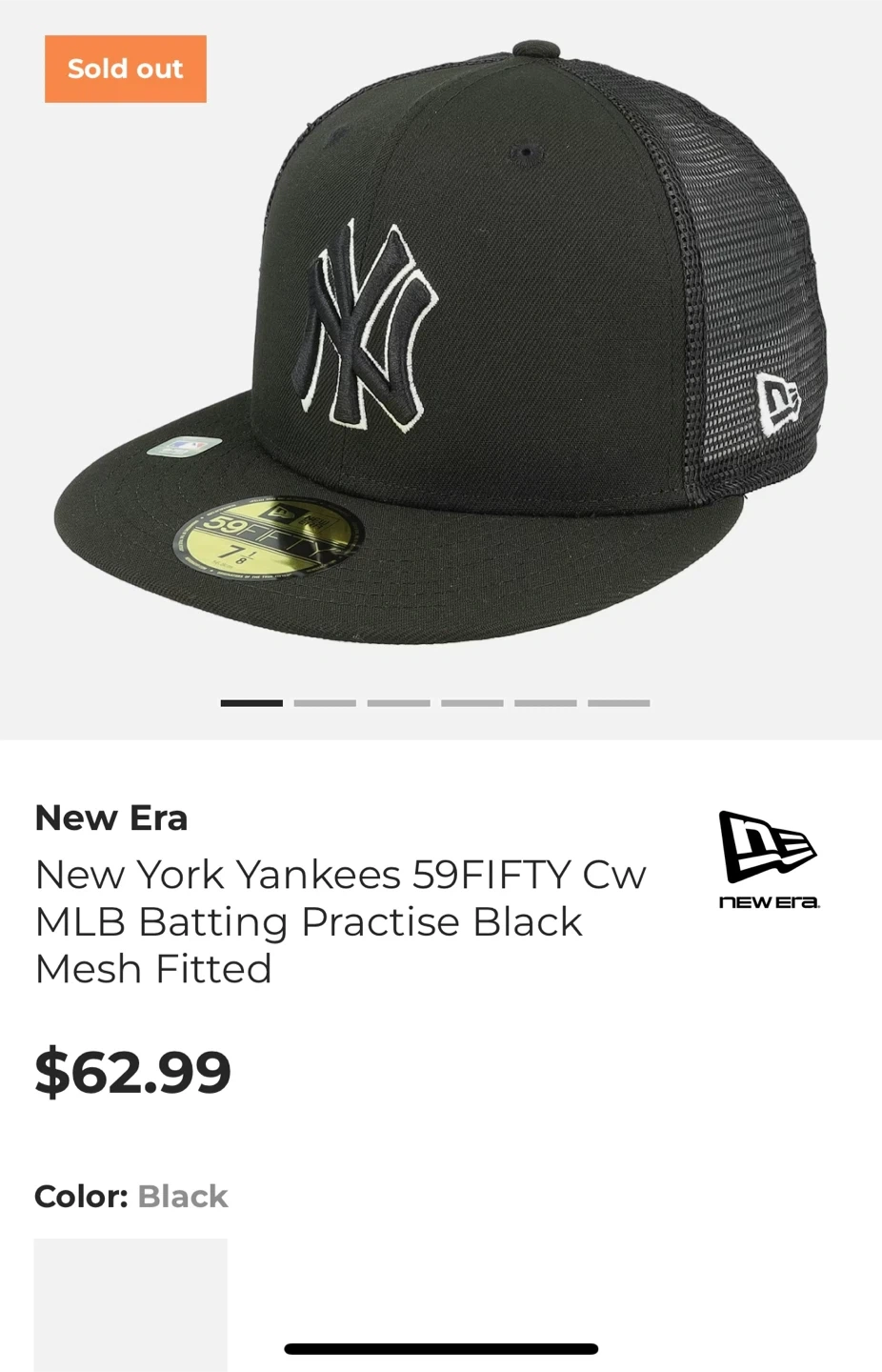The height and width of the screenshot is (1372, 882).
Task: Select the Black color swatch tile
Action: (130, 1304)
